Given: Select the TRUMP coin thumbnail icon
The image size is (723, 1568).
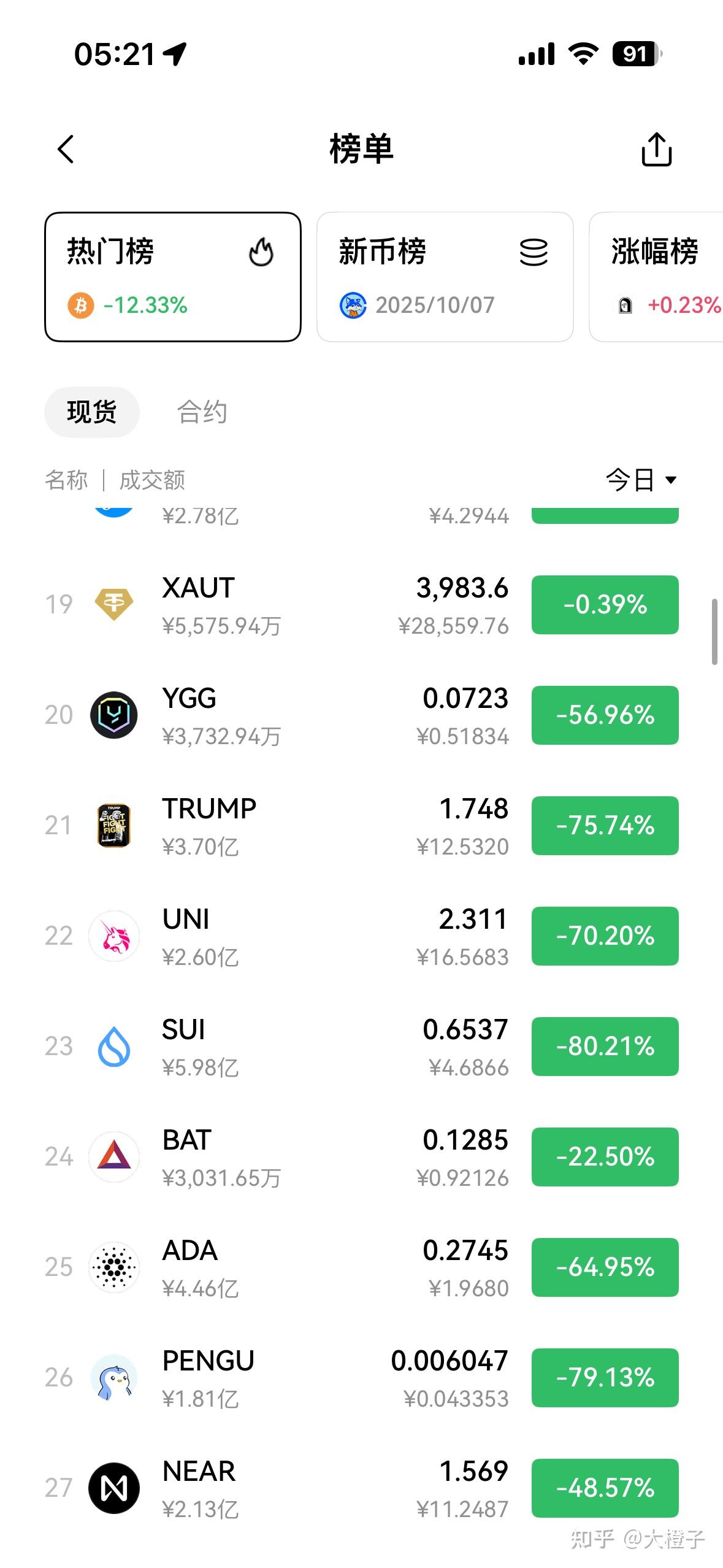Looking at the screenshot, I should pos(114,825).
